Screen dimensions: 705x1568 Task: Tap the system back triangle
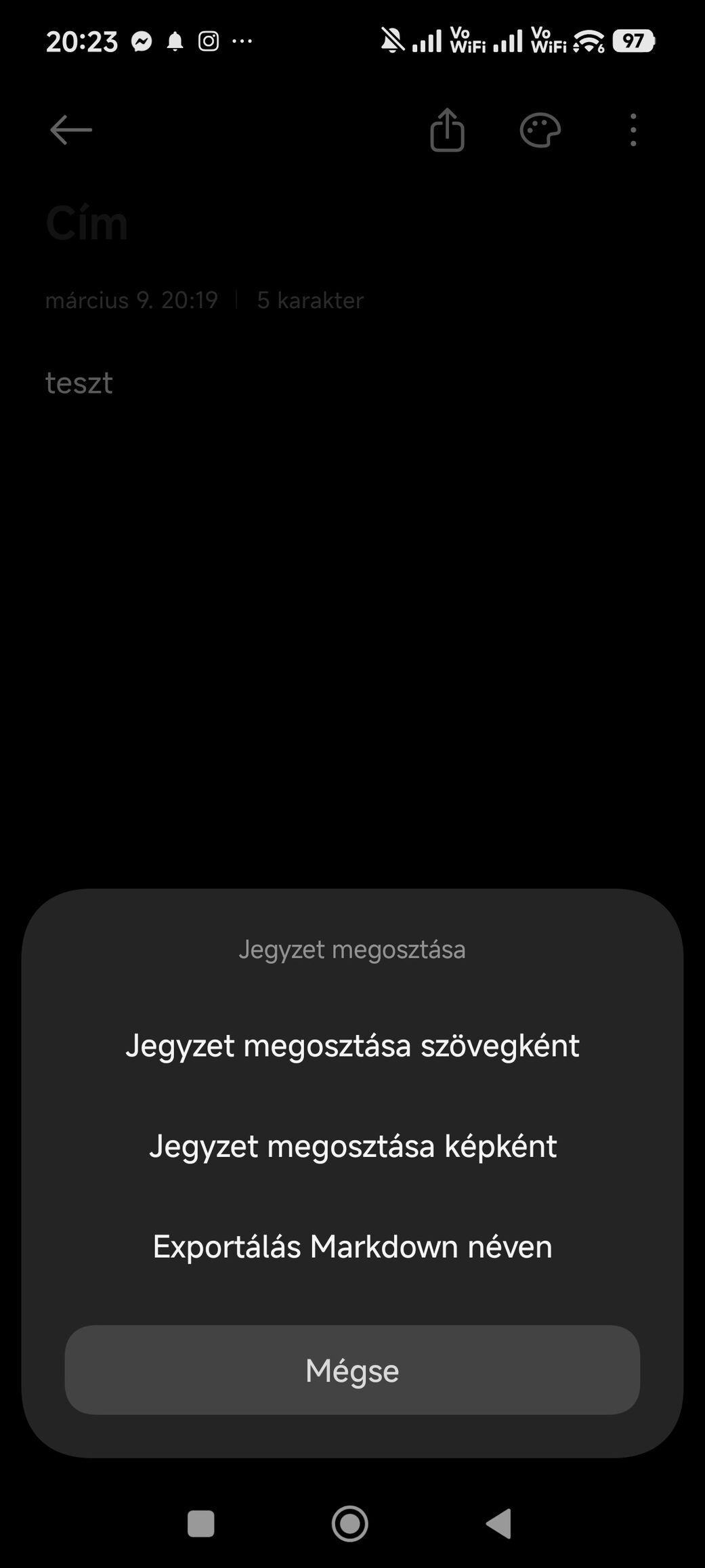500,1524
